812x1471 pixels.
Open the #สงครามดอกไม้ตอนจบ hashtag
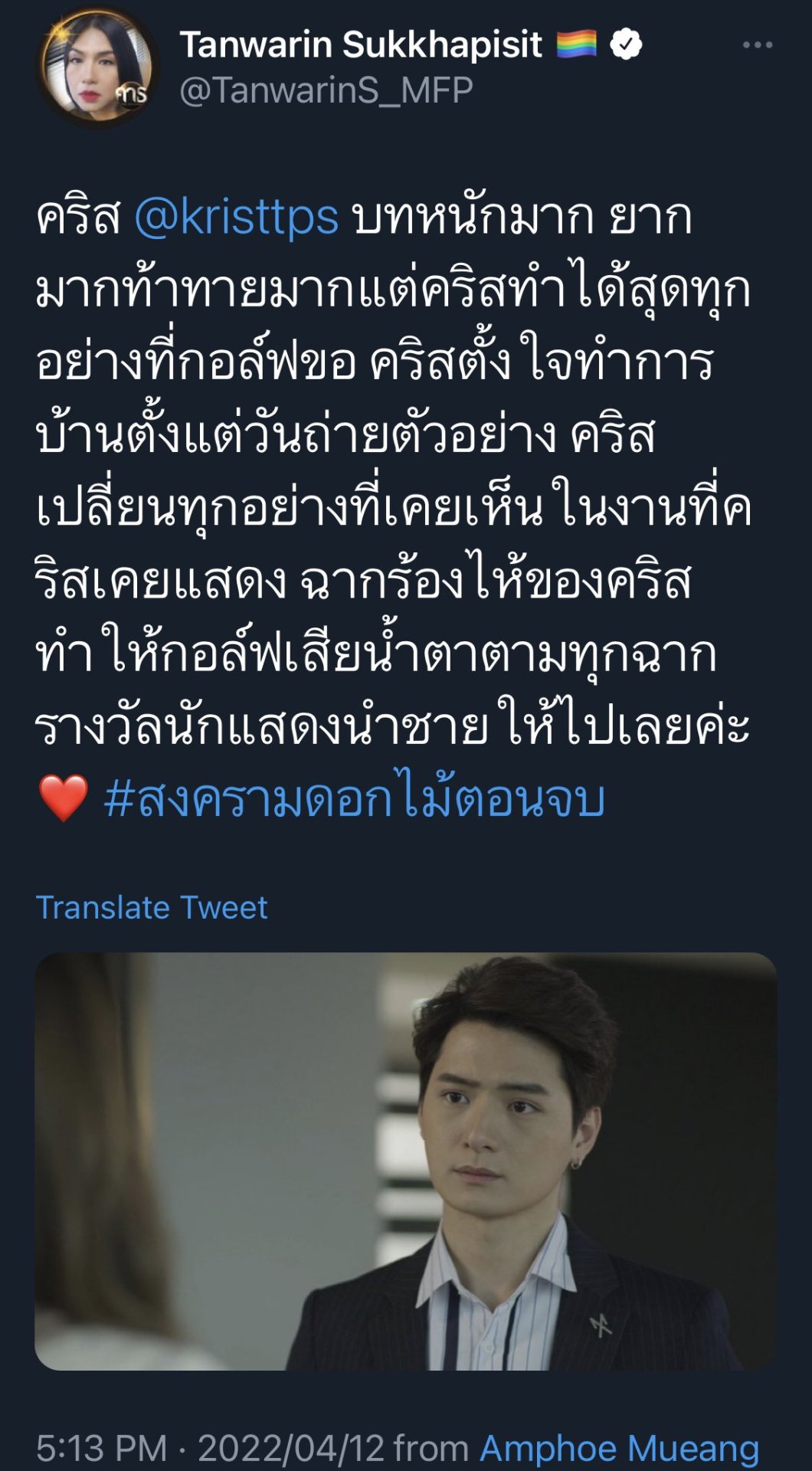coord(354,800)
